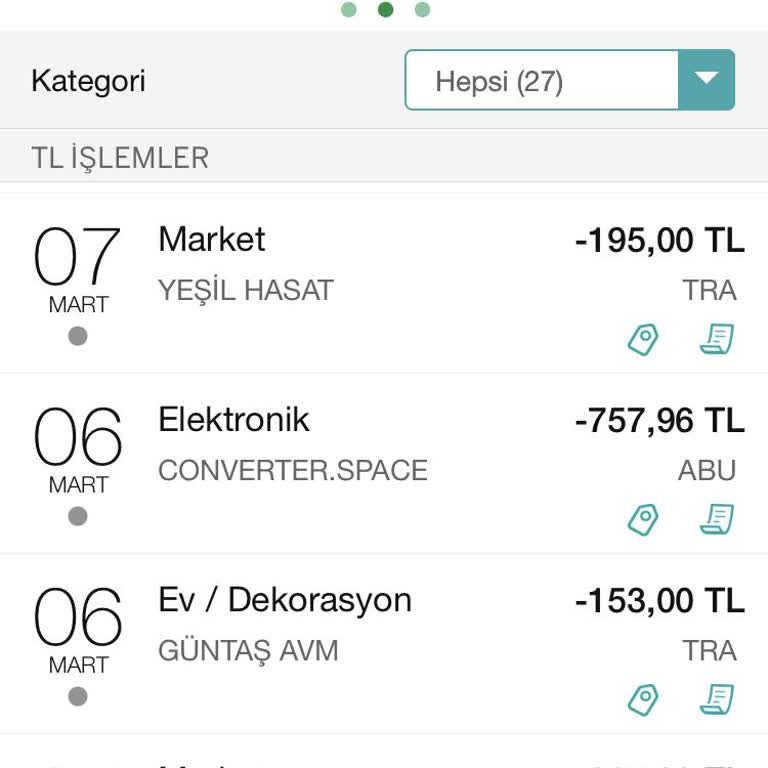
Task: Open the CONVERTER.SPACE Elektronik transaction
Action: [x=300, y=445]
